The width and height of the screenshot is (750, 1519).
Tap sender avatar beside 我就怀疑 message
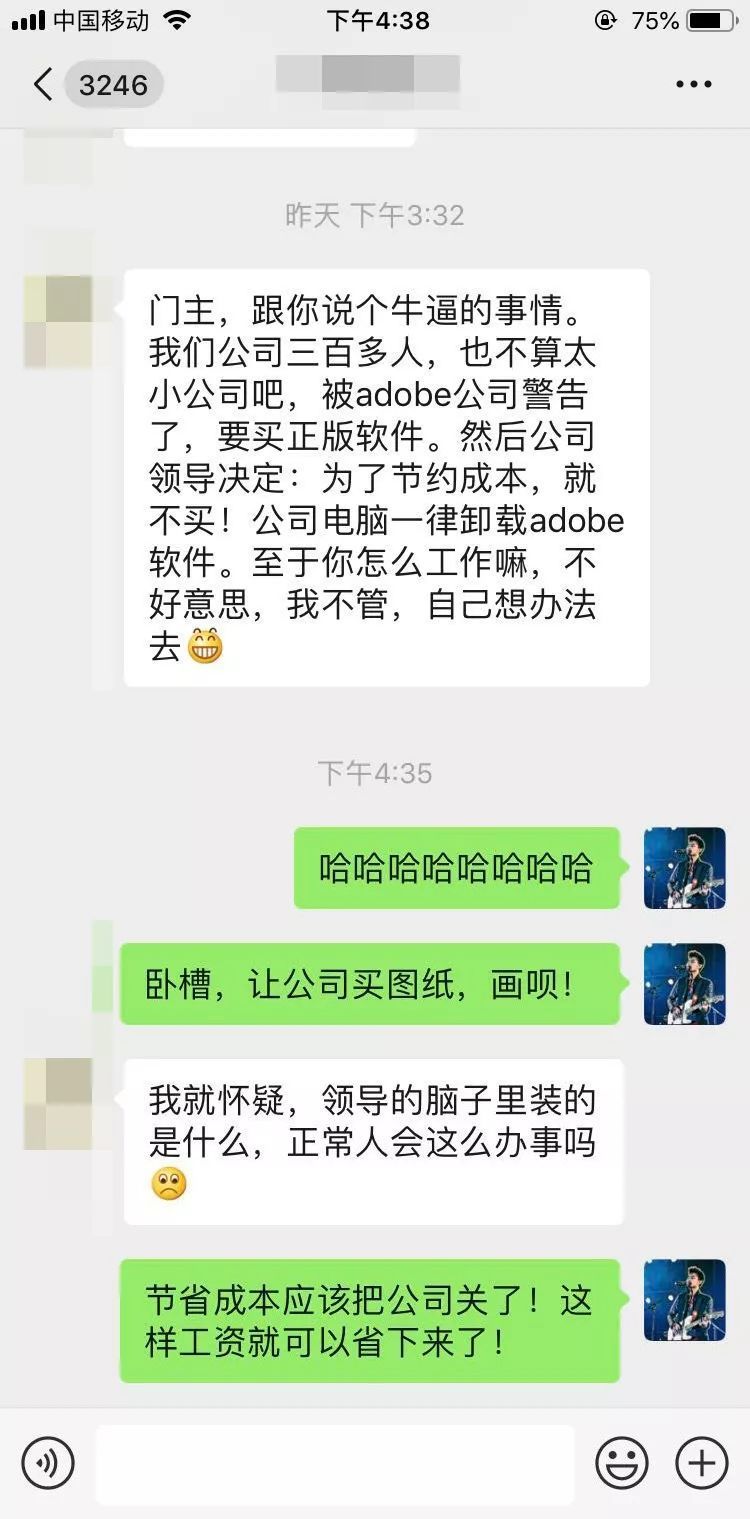(x=58, y=1104)
